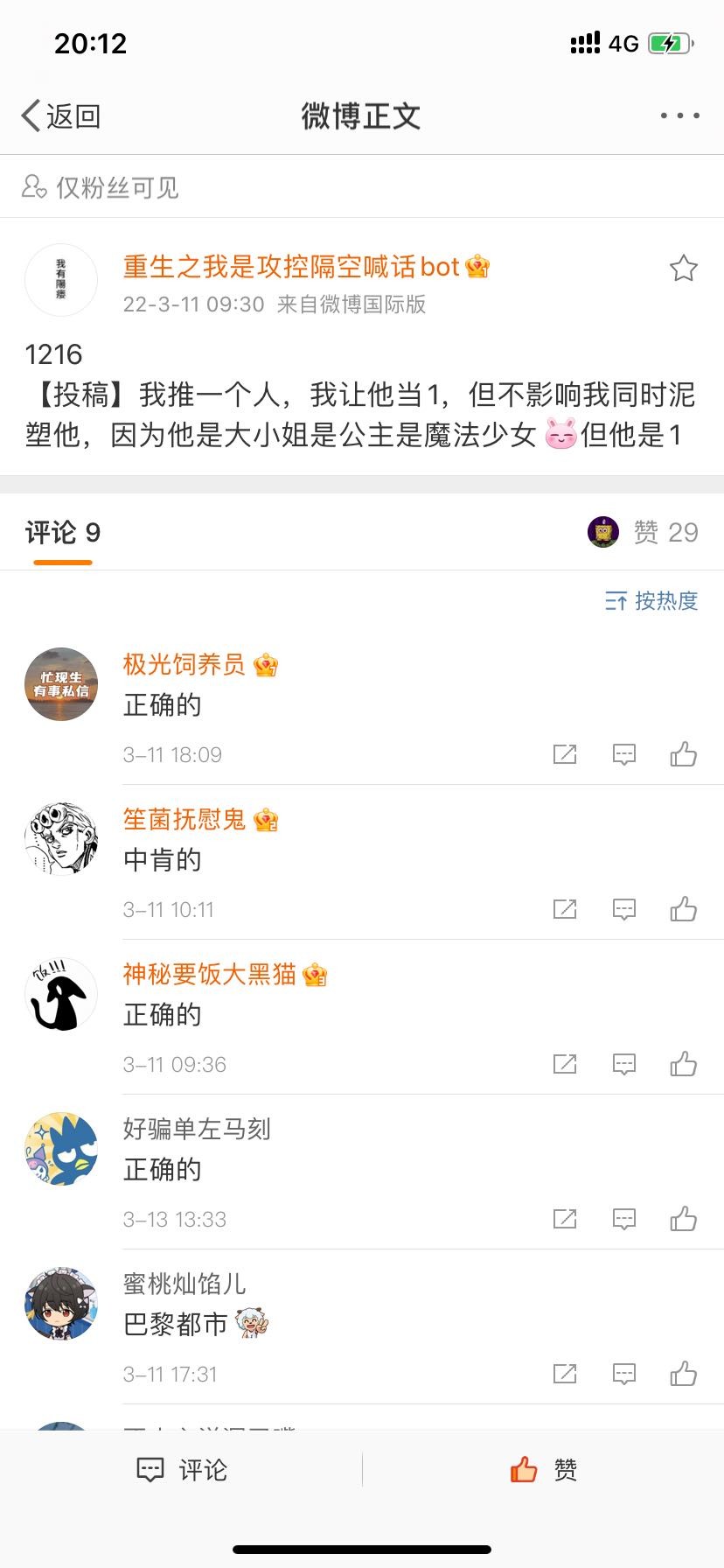The image size is (724, 1568).
Task: Like 极光饲养员's comment
Action: point(683,754)
